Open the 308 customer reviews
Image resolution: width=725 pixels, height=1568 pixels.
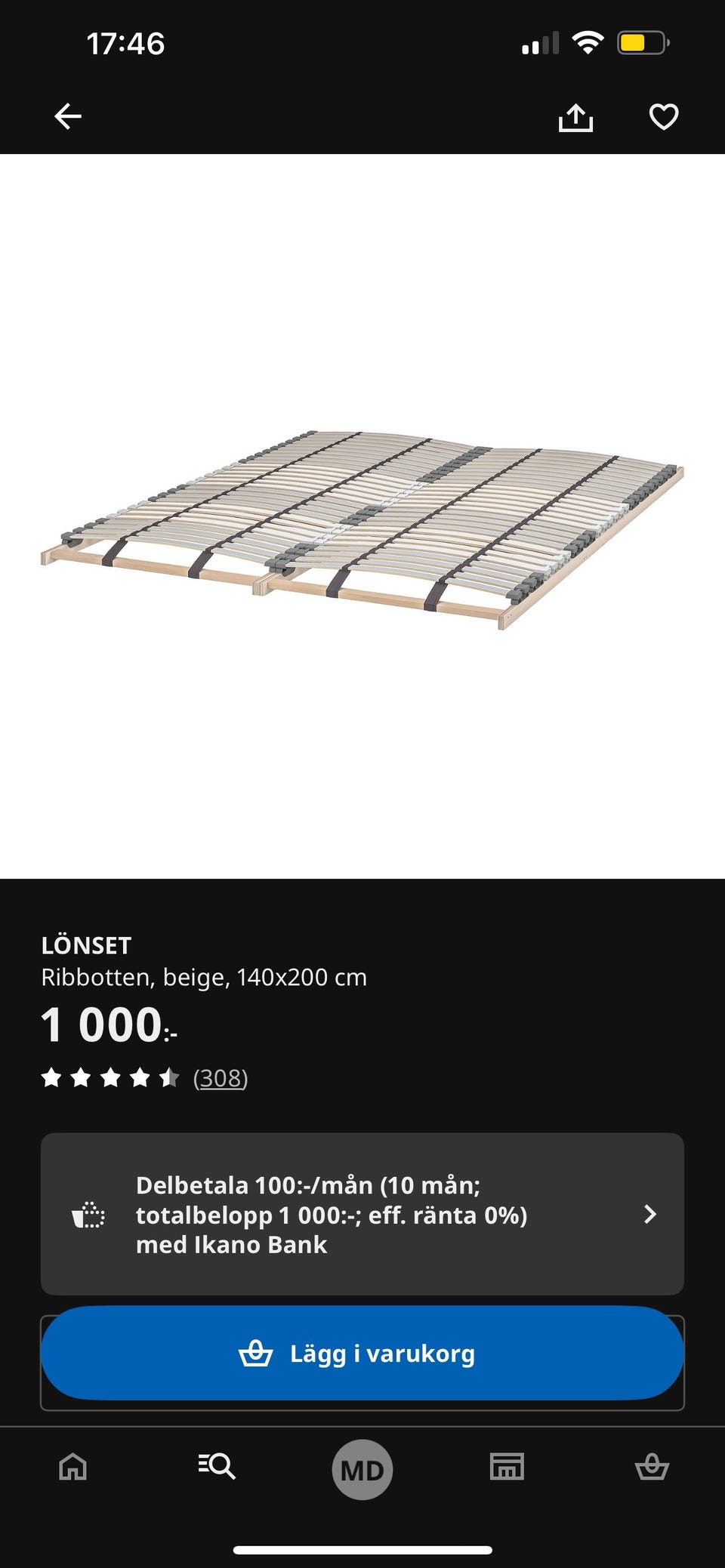(x=221, y=1077)
